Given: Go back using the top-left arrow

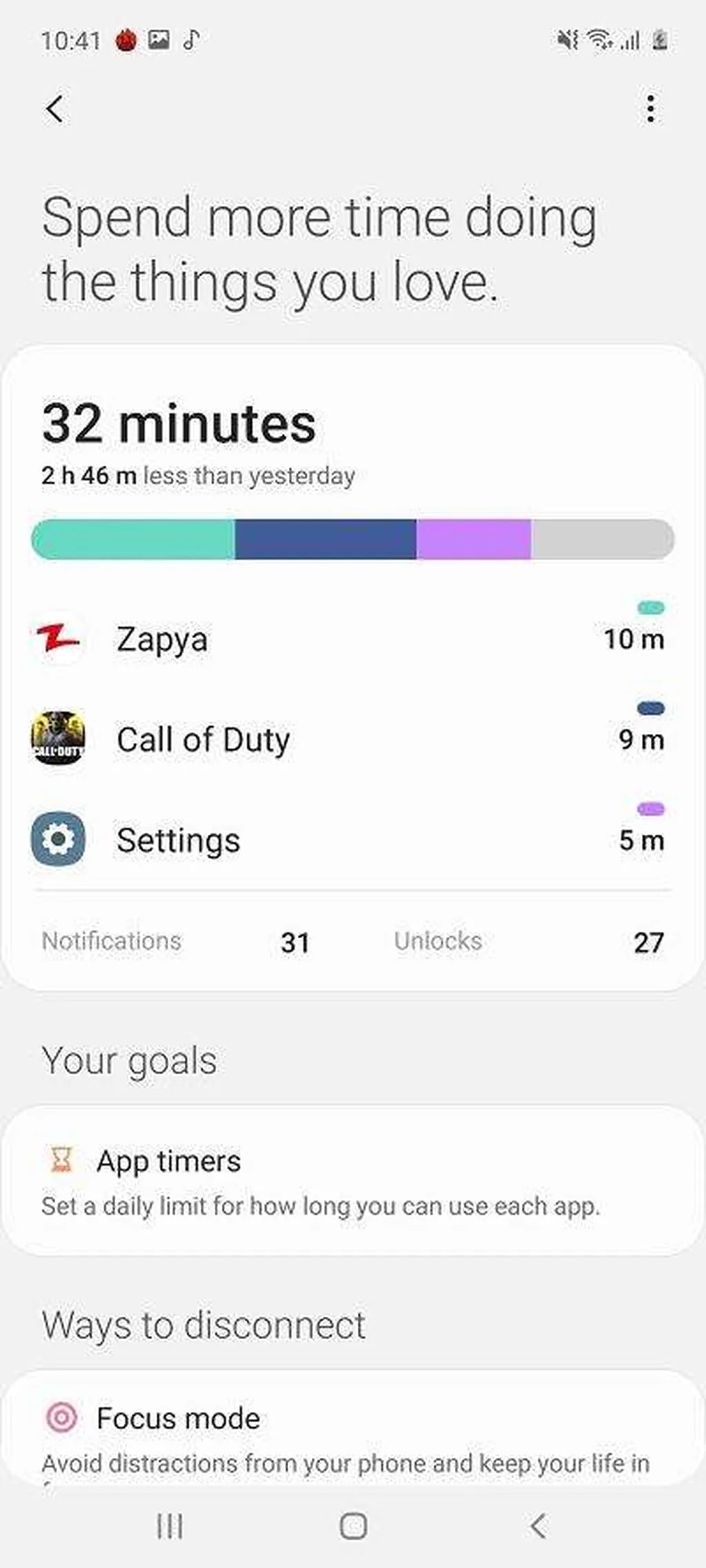Looking at the screenshot, I should pyautogui.click(x=55, y=109).
